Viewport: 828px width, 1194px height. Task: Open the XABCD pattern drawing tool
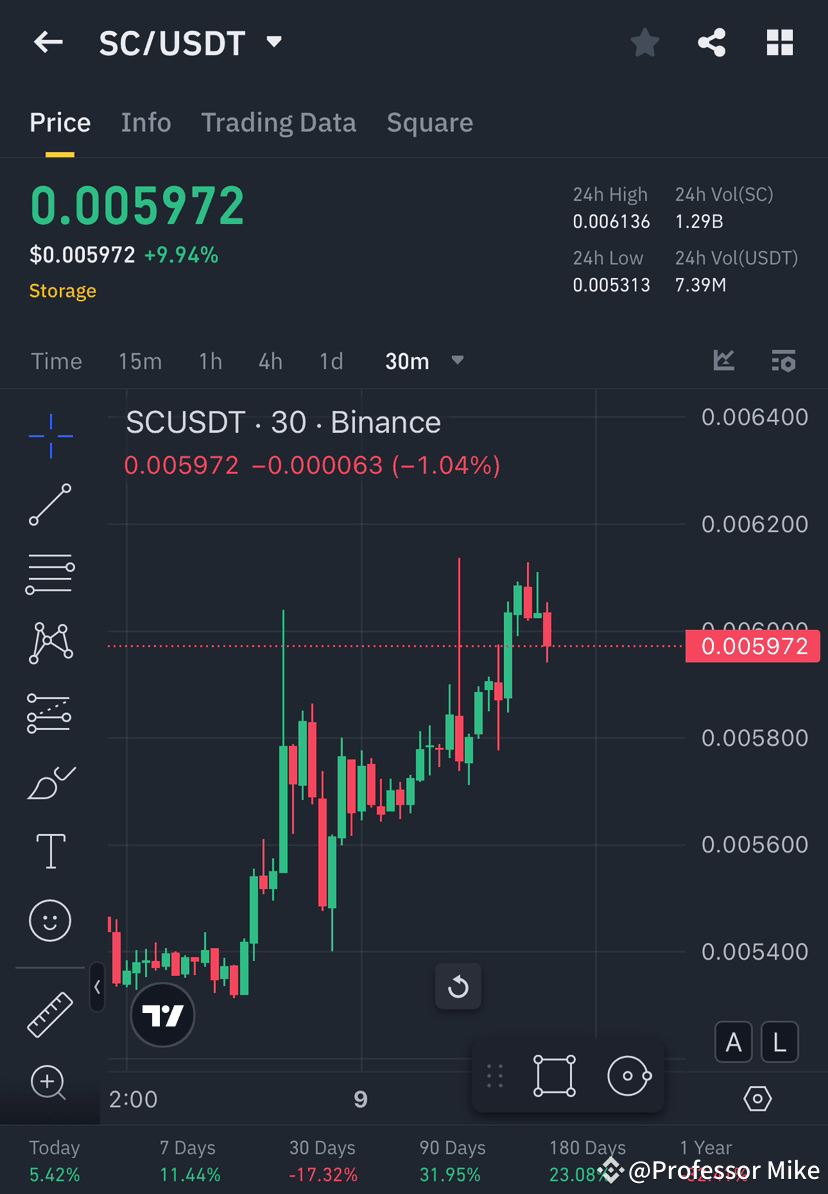tap(50, 643)
